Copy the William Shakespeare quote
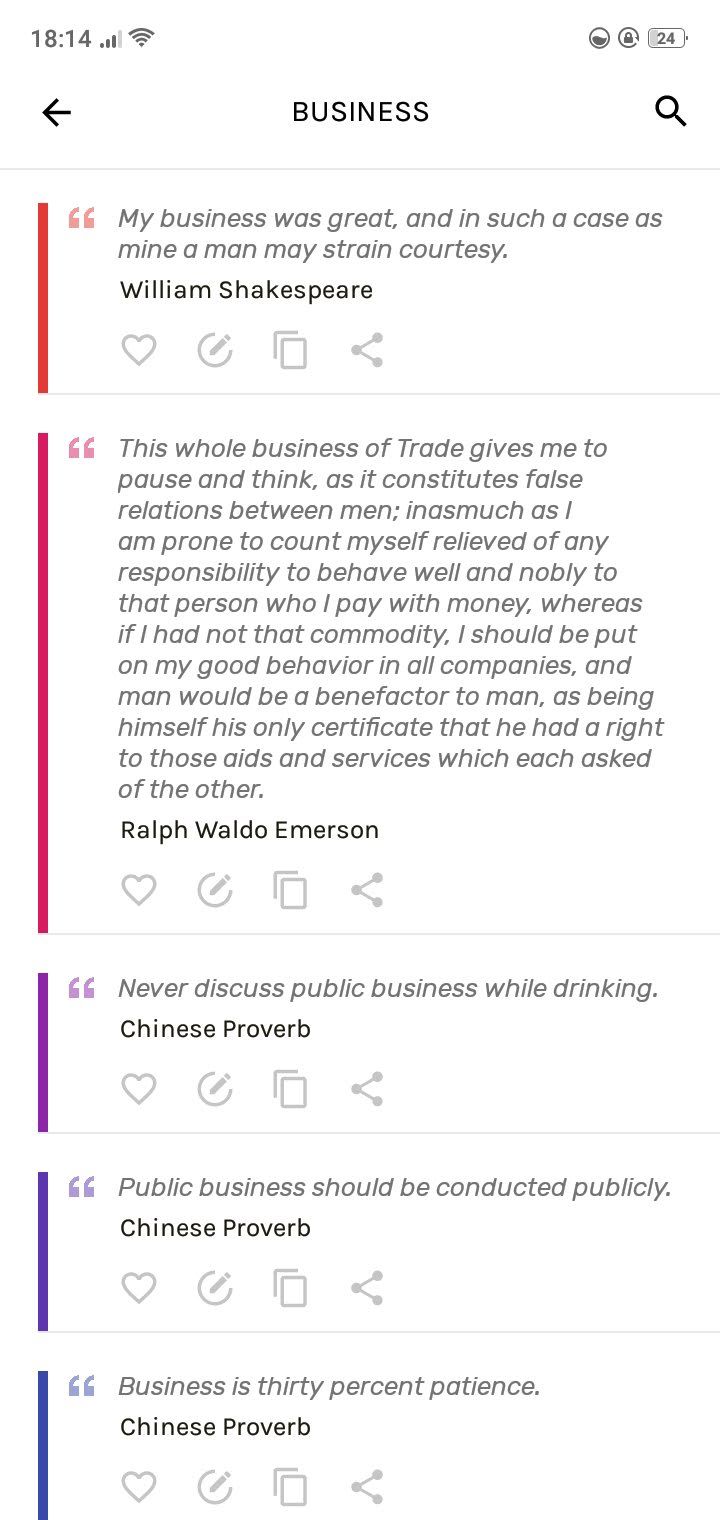The image size is (720, 1520). (289, 350)
